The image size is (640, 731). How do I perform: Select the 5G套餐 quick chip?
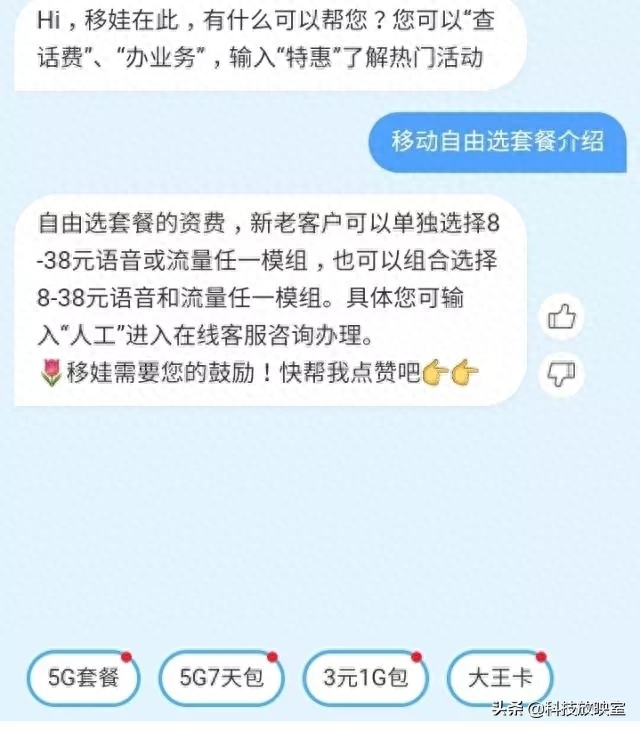coord(84,678)
